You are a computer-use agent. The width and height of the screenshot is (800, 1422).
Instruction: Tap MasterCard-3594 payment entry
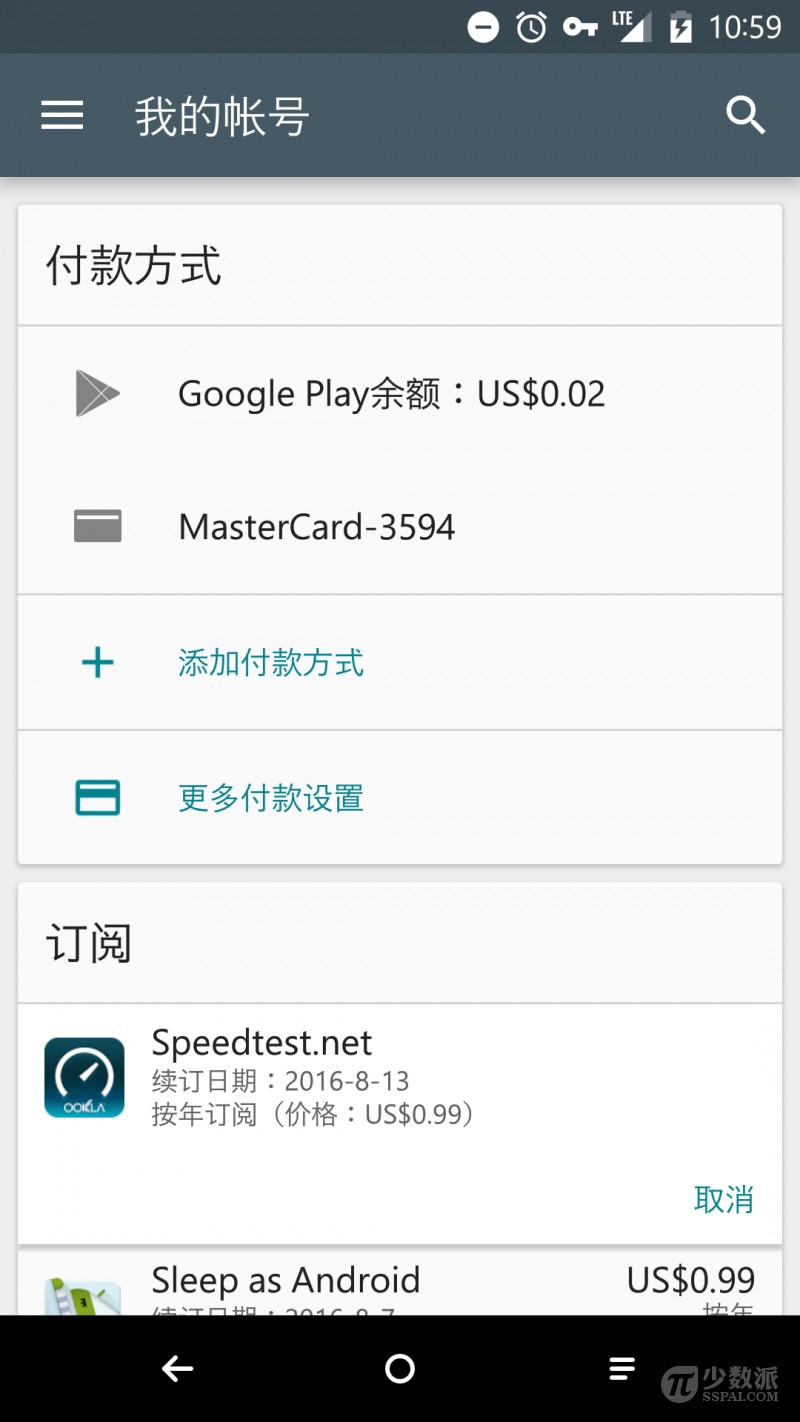click(x=316, y=526)
